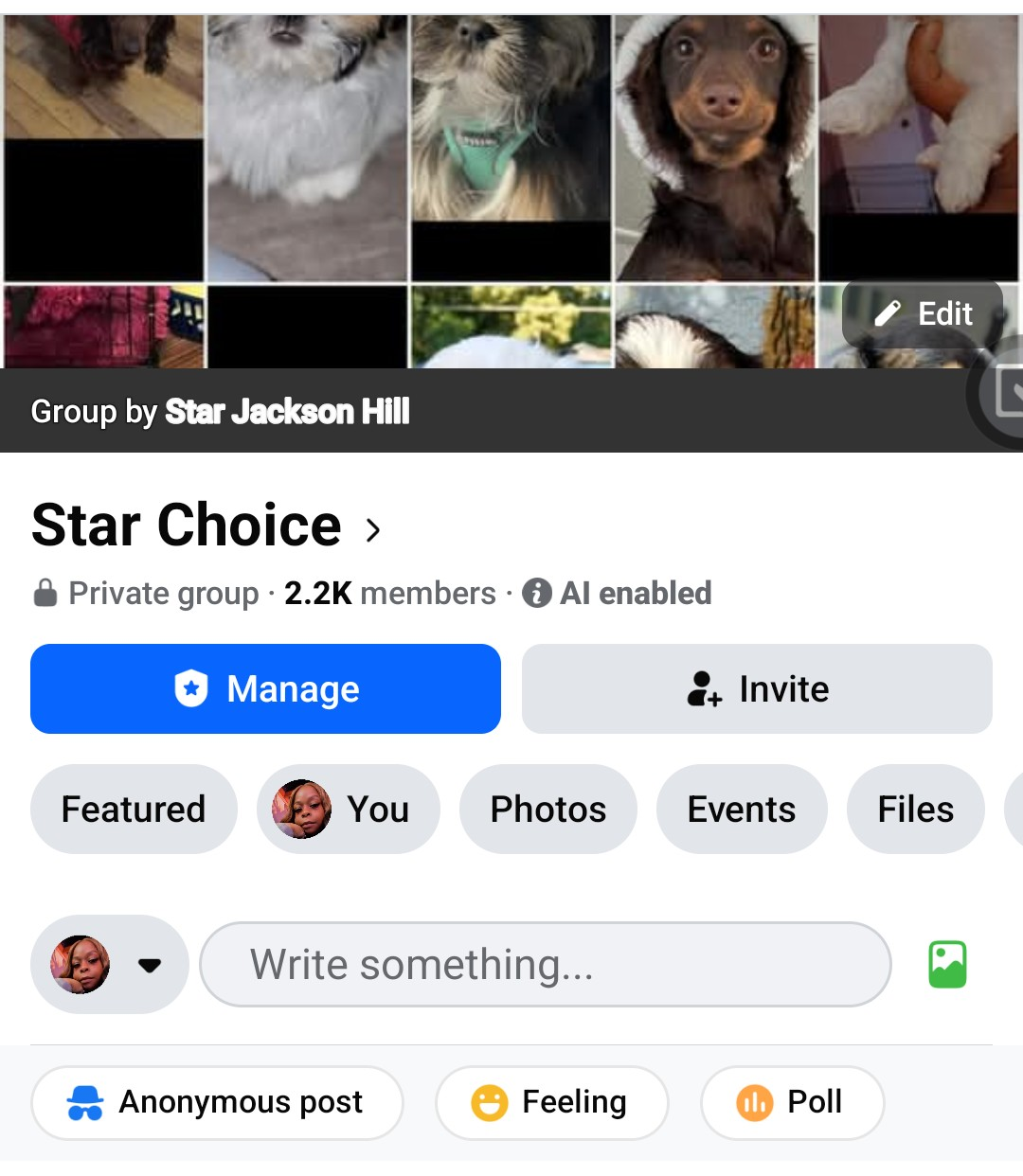View the Events chip

point(742,810)
